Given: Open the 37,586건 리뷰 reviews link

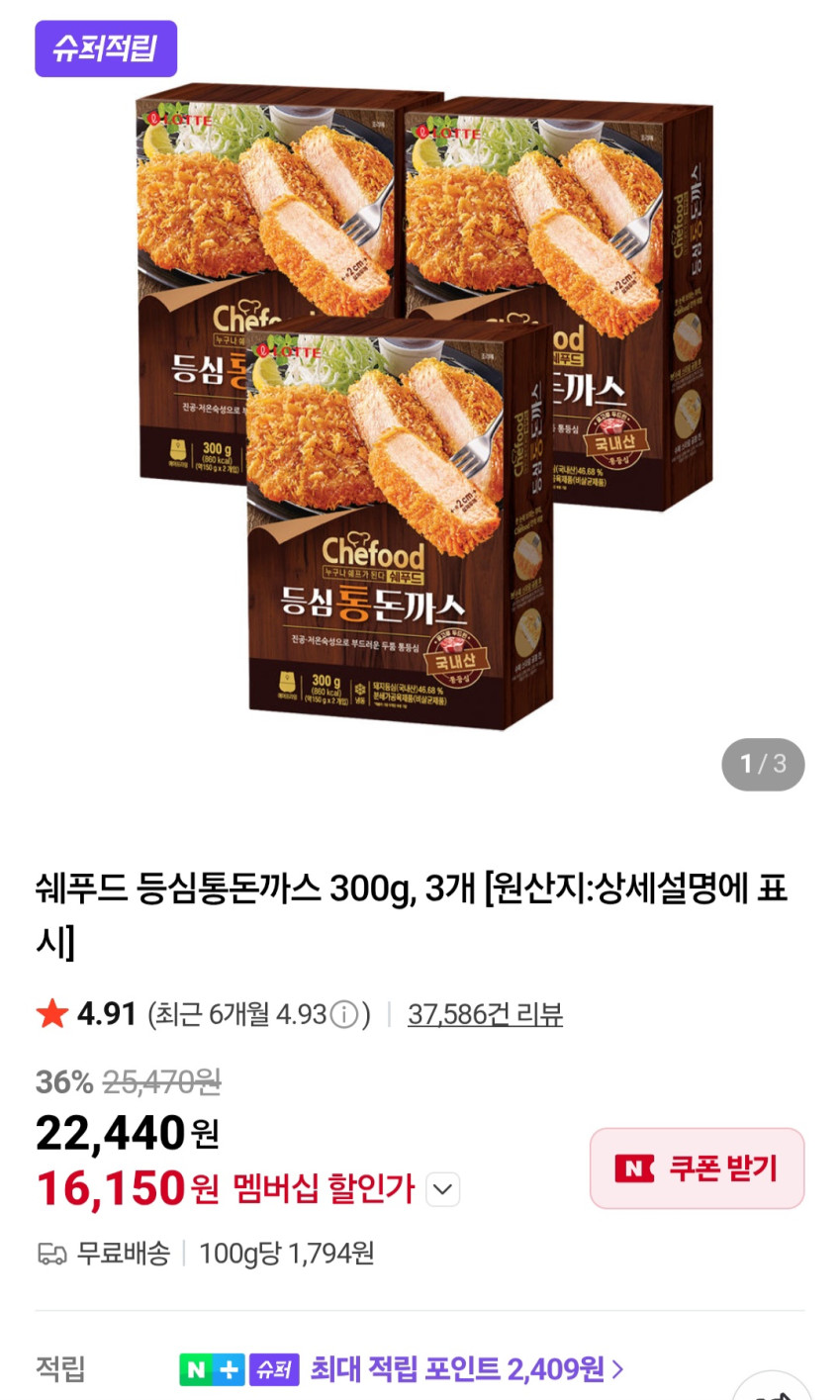Looking at the screenshot, I should tap(485, 1014).
